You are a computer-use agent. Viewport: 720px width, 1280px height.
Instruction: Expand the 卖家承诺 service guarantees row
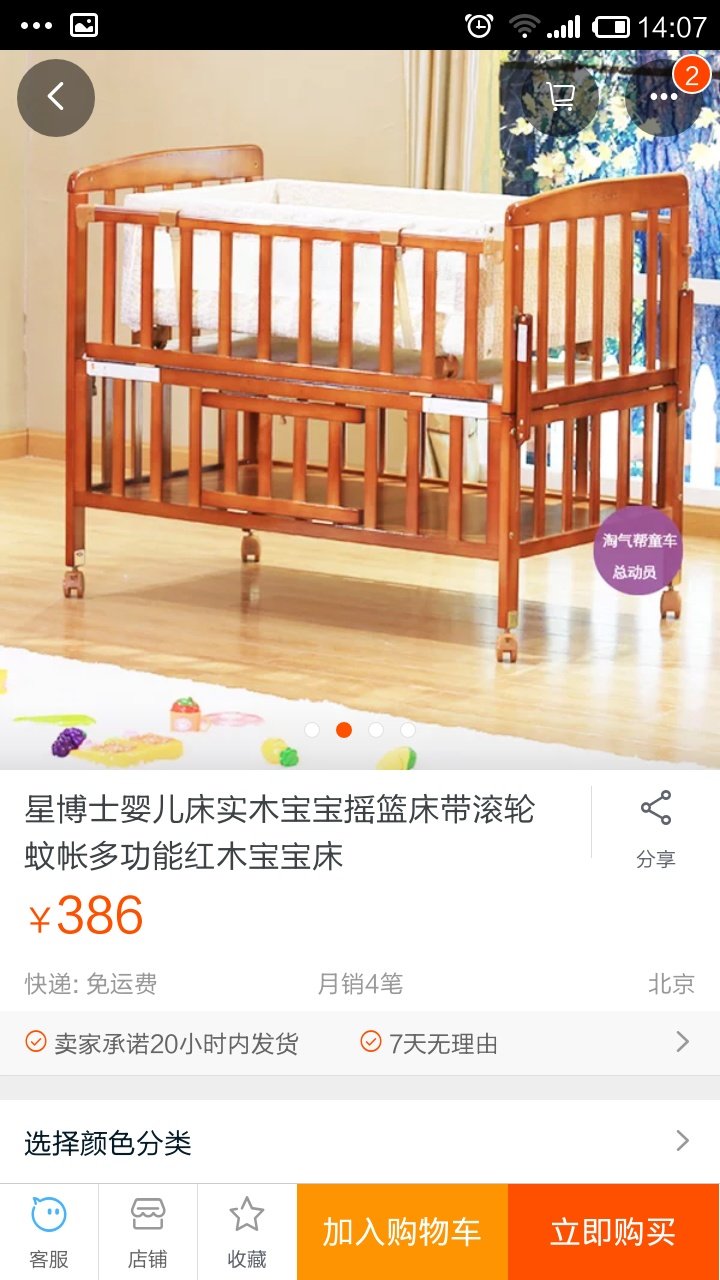point(360,1043)
